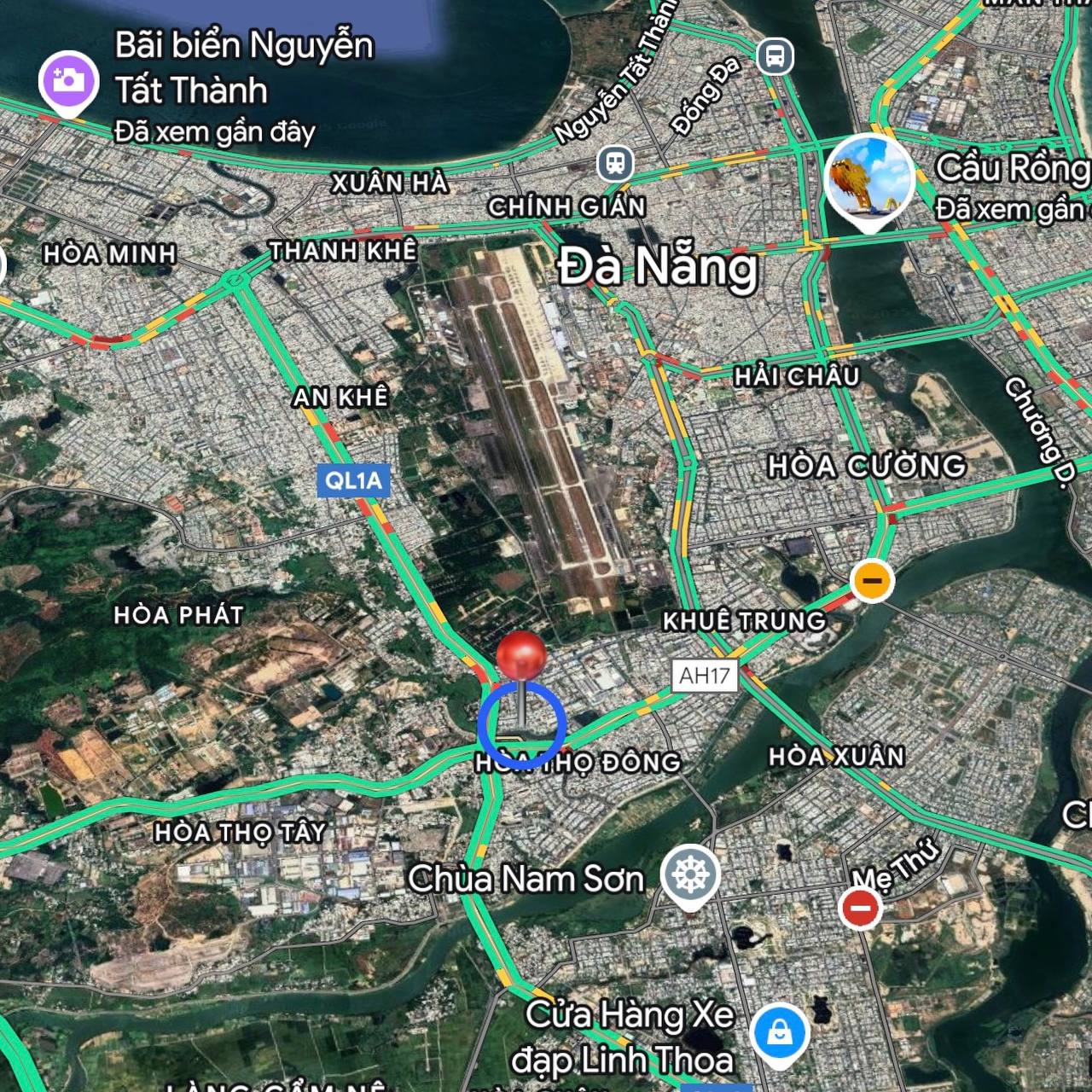View the road closure icon near Mẹ Thứ
This screenshot has height=1092, width=1092.
[x=861, y=908]
